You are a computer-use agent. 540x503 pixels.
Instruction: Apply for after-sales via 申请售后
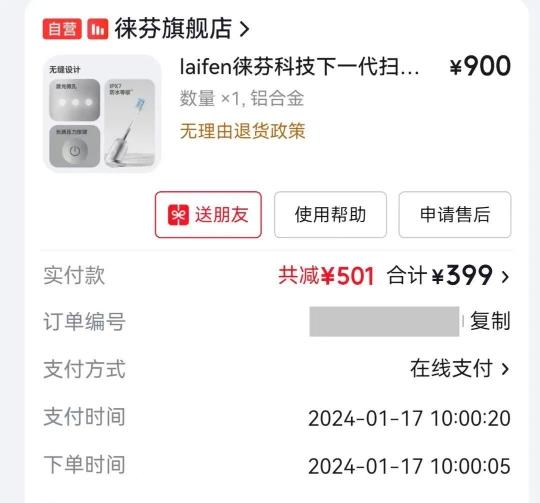click(455, 215)
